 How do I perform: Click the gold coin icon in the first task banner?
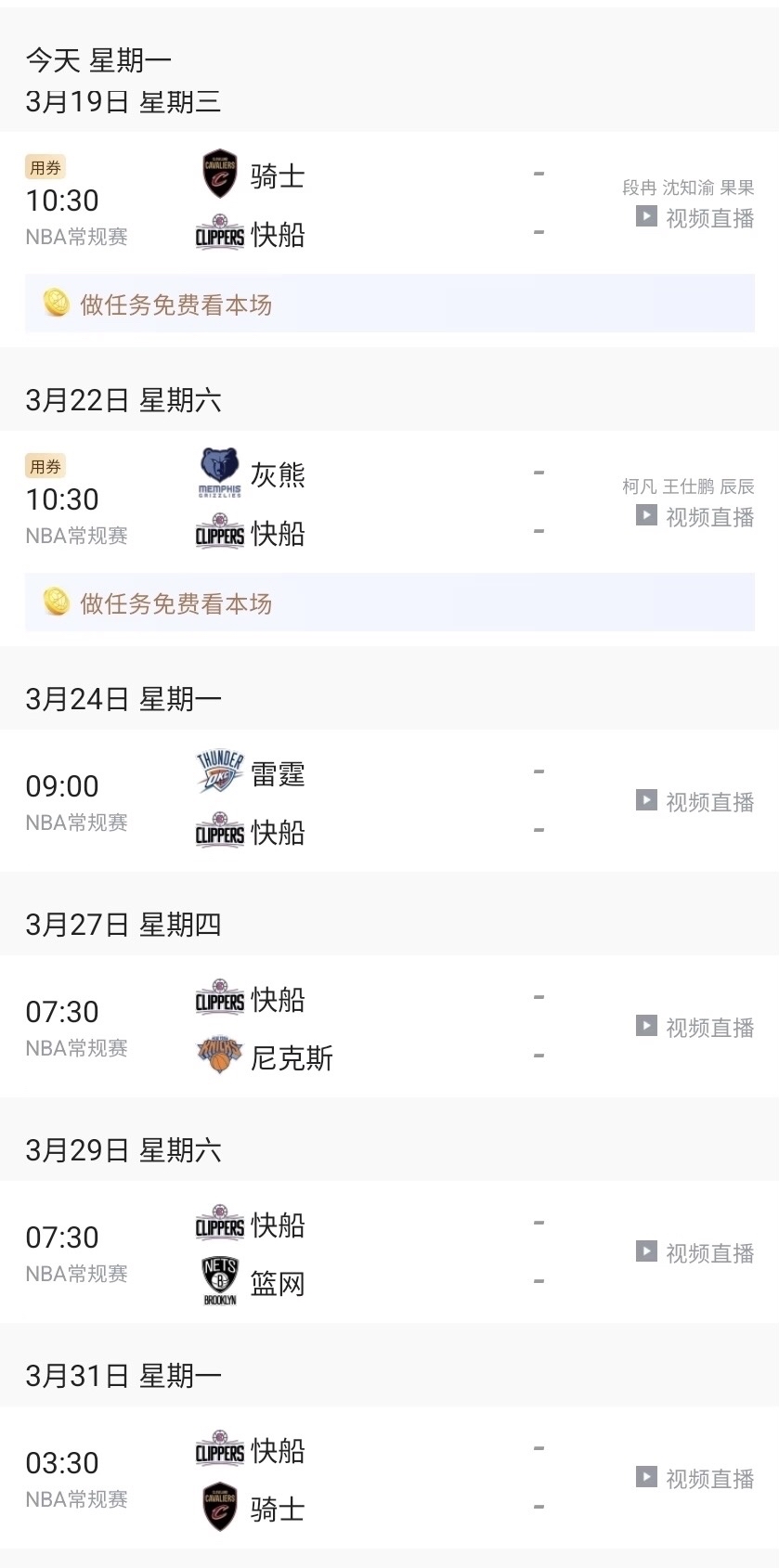(56, 304)
